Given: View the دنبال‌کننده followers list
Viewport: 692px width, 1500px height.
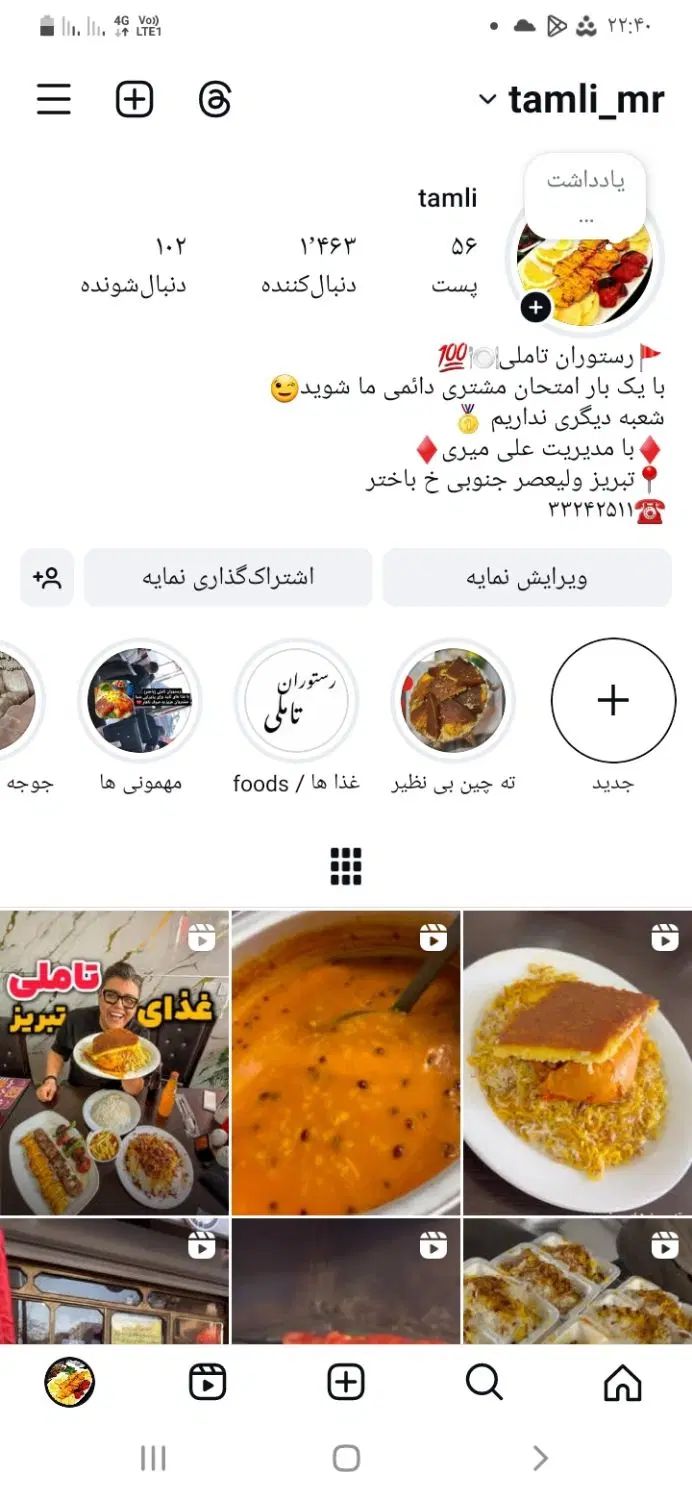Looking at the screenshot, I should coord(308,265).
